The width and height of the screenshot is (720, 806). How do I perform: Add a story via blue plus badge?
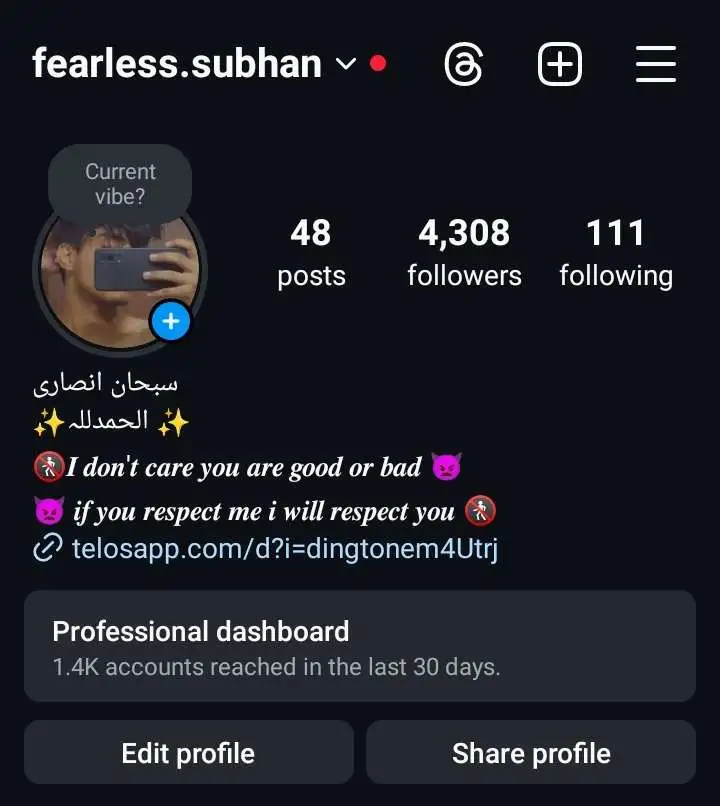[x=171, y=321]
